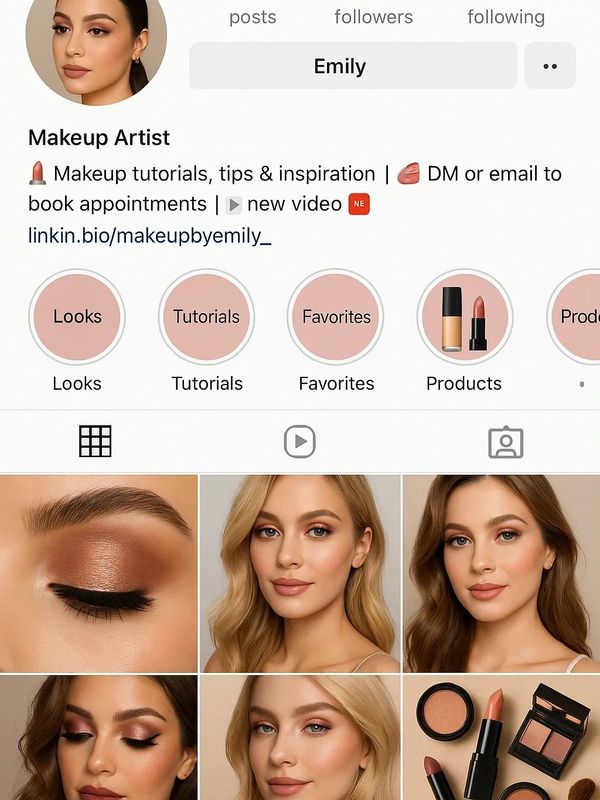Open the Favorites story highlight

click(336, 317)
